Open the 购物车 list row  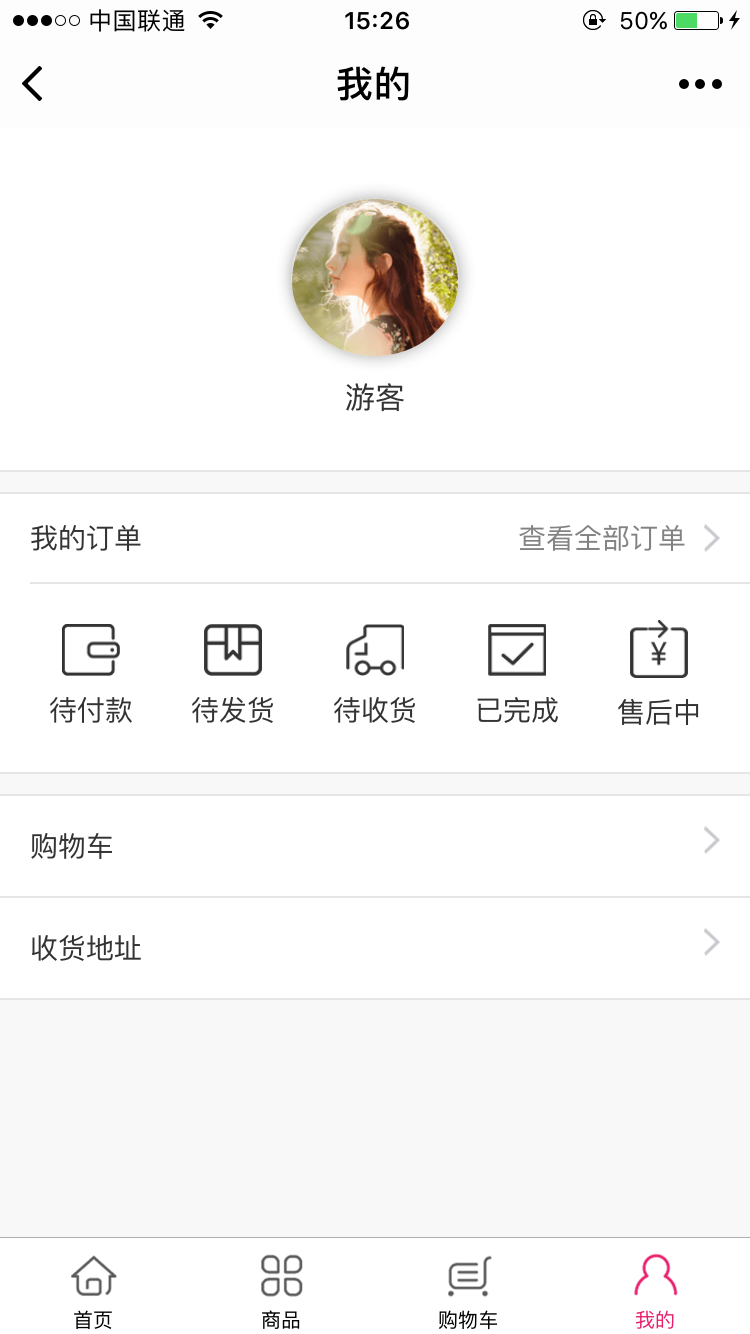[x=375, y=846]
